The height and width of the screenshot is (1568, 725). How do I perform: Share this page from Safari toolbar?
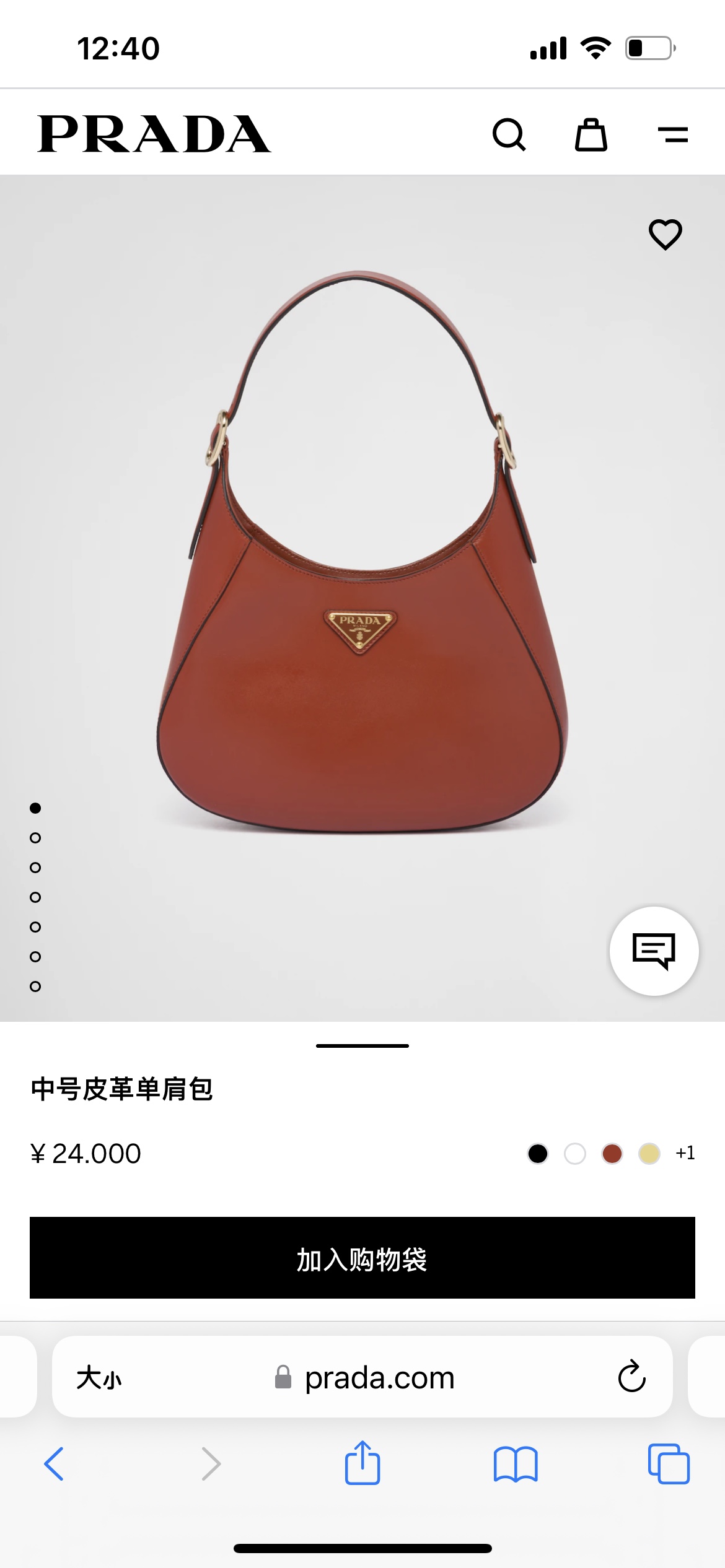(362, 1463)
